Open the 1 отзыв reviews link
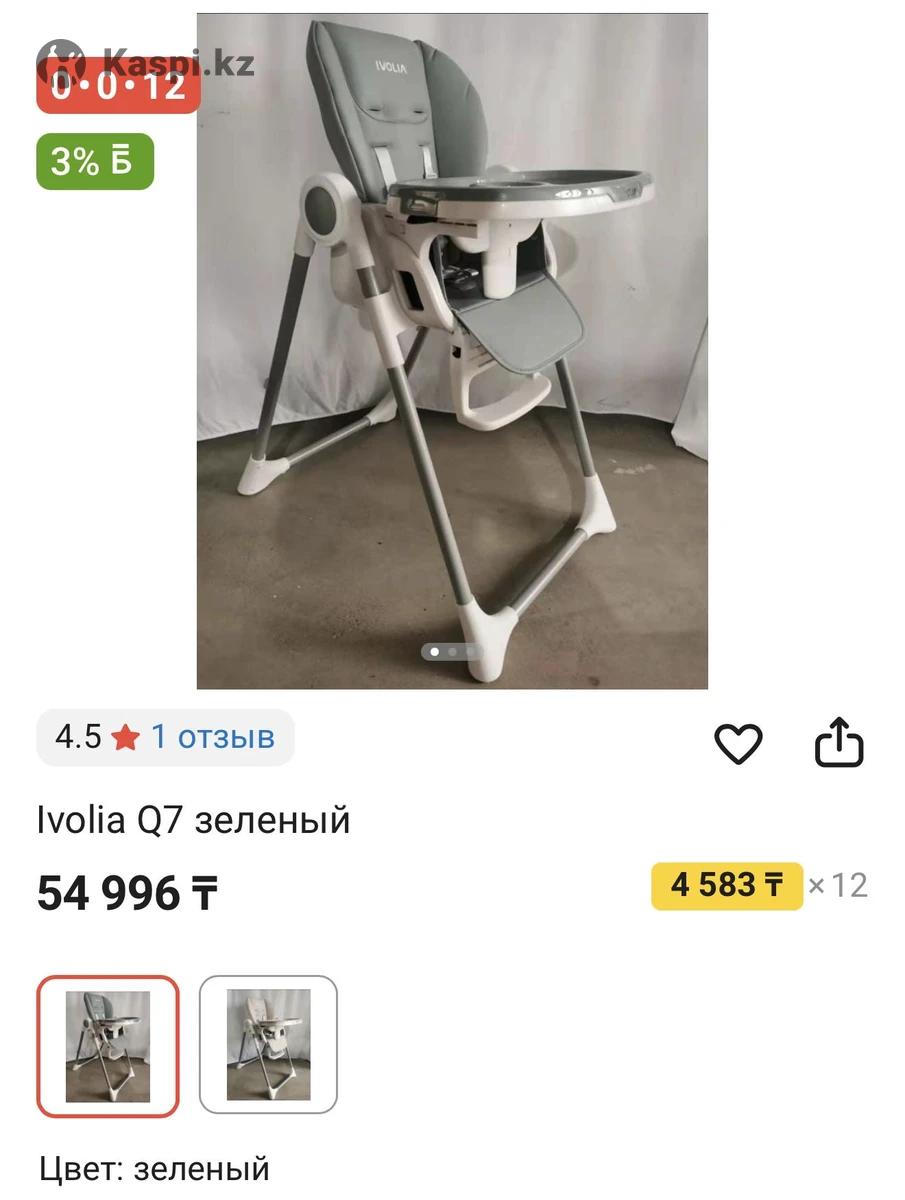 212,737
